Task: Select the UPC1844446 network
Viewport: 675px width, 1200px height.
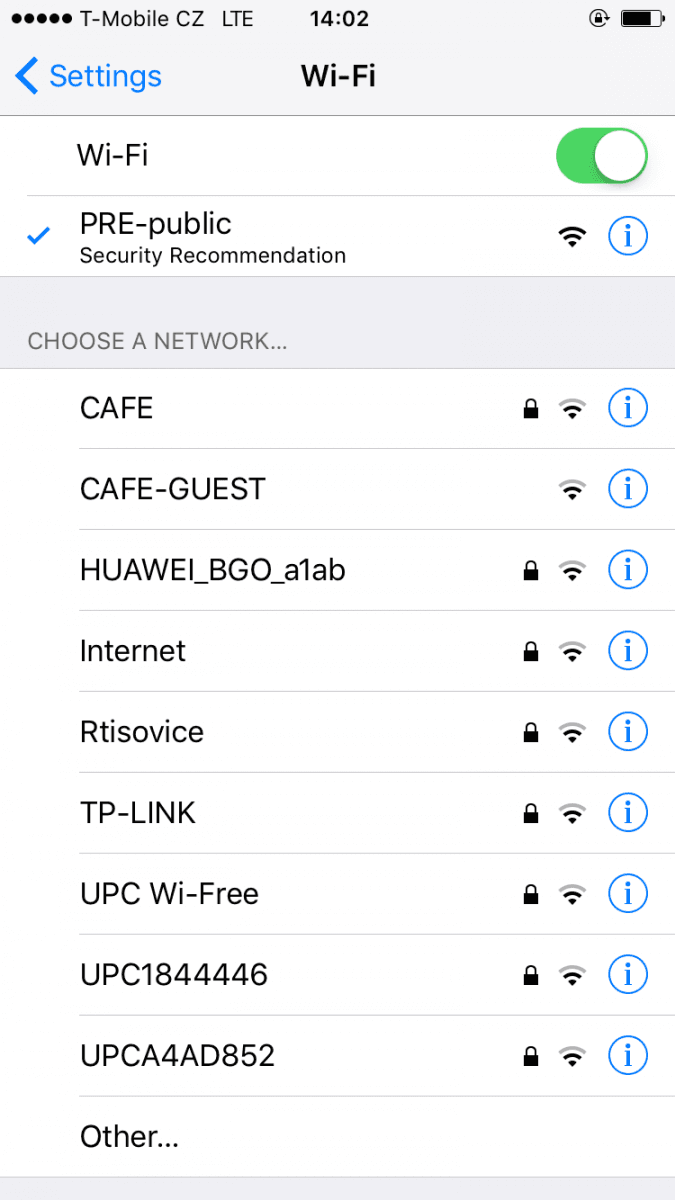Action: coord(173,974)
